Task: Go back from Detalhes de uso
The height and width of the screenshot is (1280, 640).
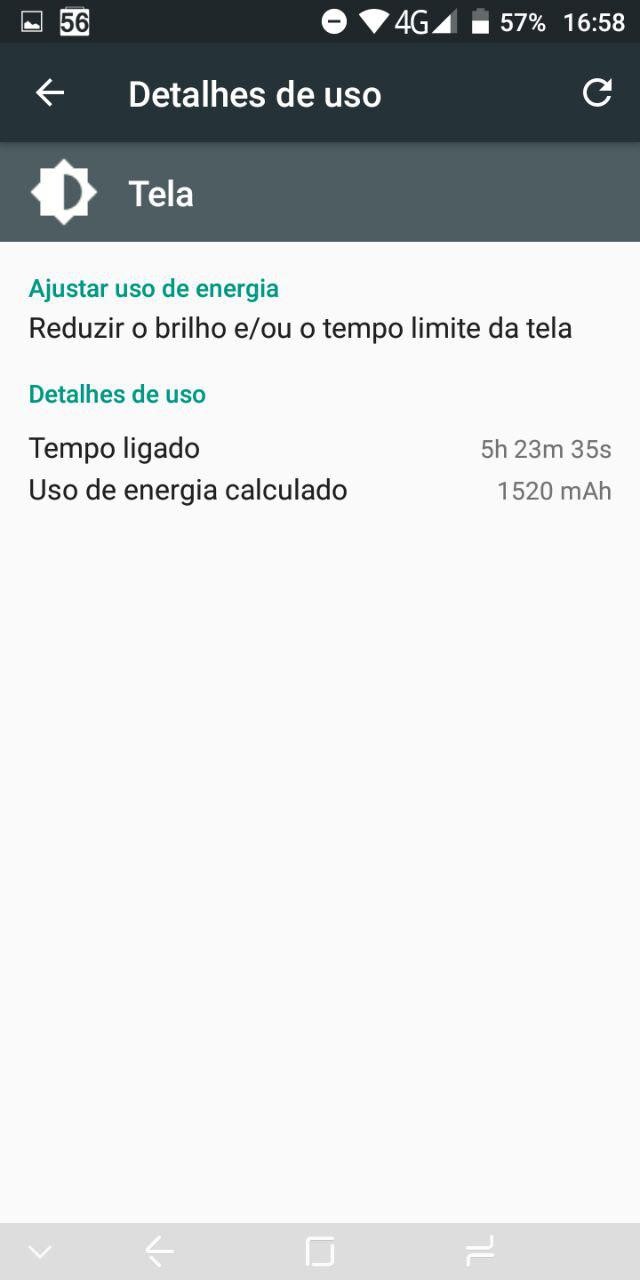Action: 50,93
